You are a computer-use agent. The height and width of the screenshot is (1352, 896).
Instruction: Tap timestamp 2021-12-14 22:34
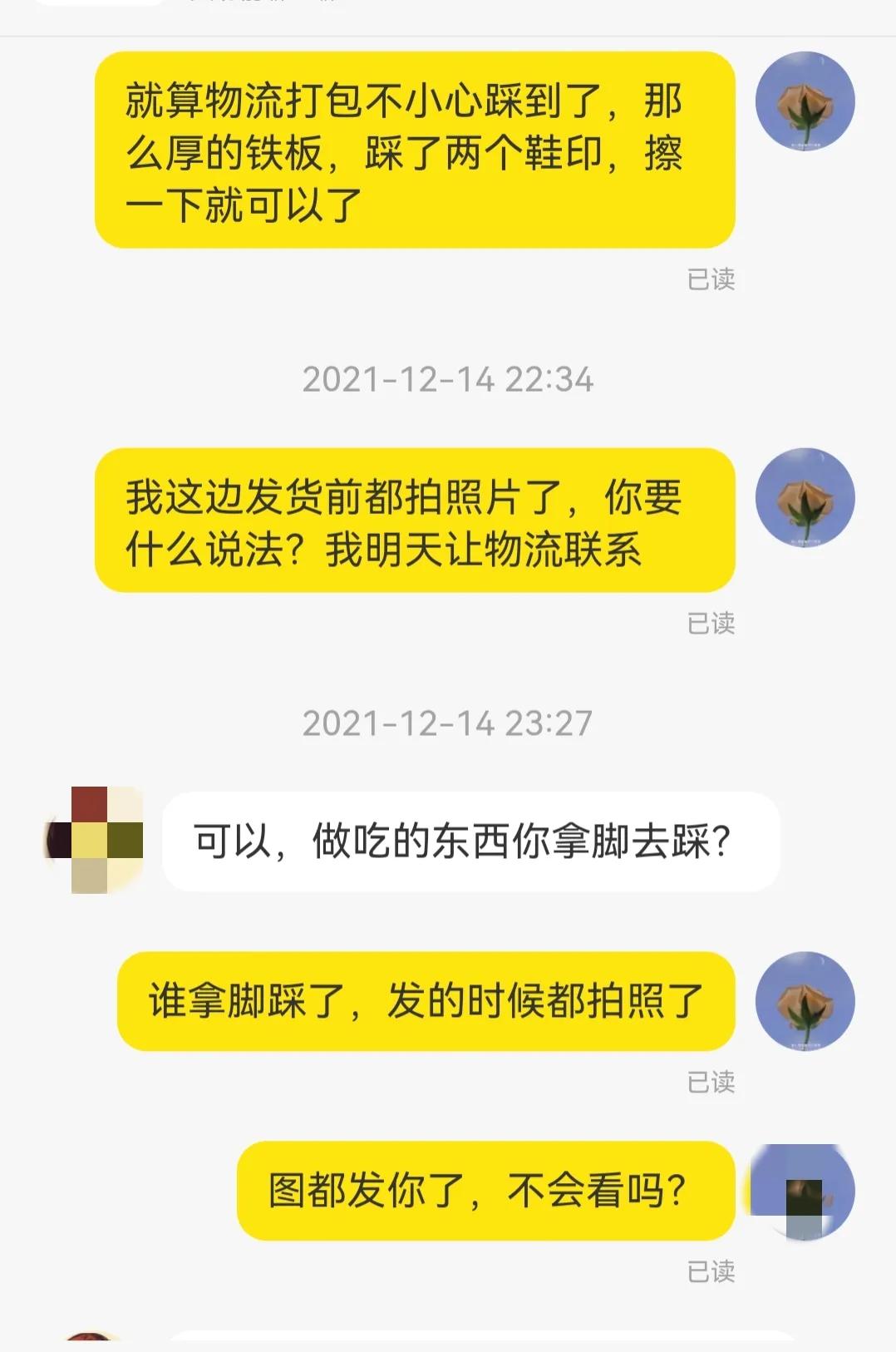[x=448, y=379]
